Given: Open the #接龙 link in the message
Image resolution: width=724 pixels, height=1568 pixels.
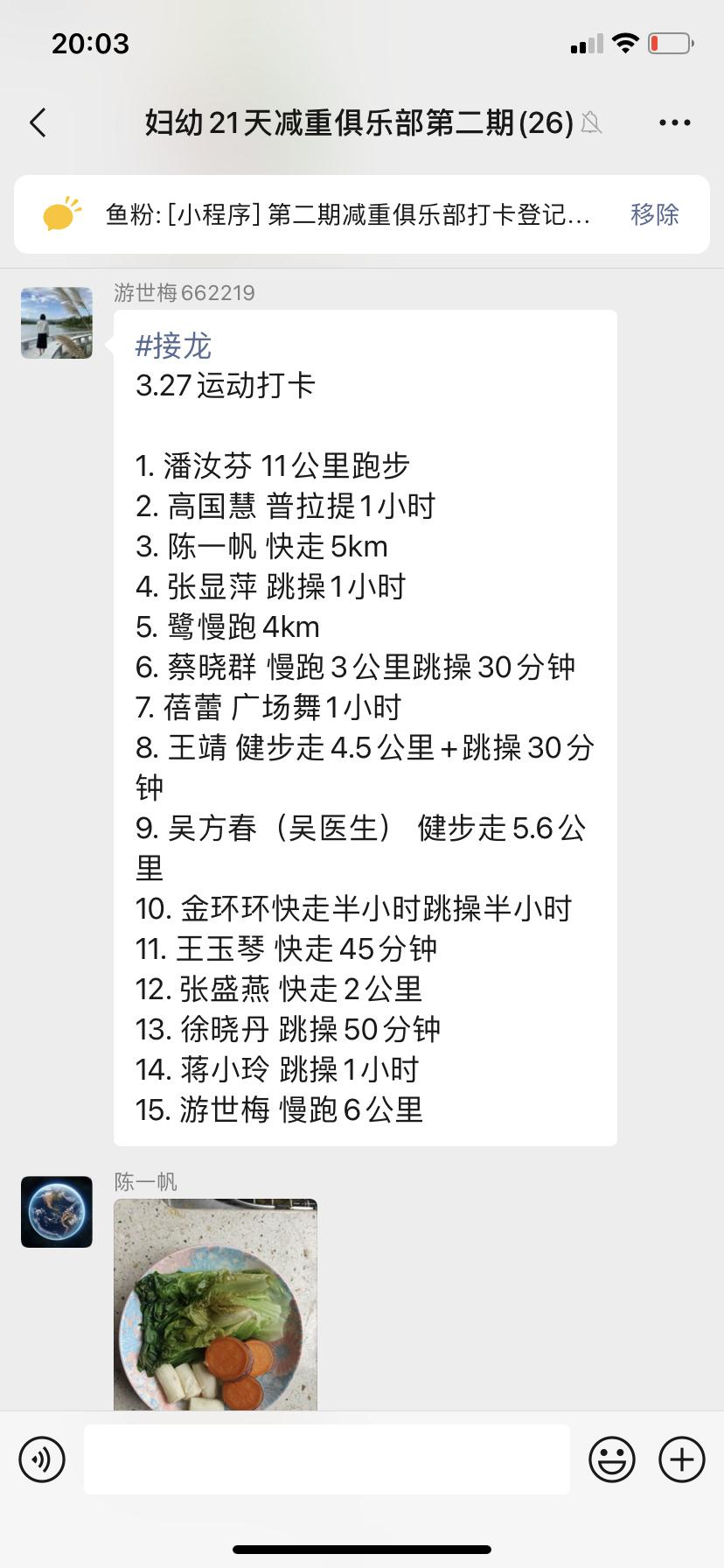Looking at the screenshot, I should (x=173, y=346).
